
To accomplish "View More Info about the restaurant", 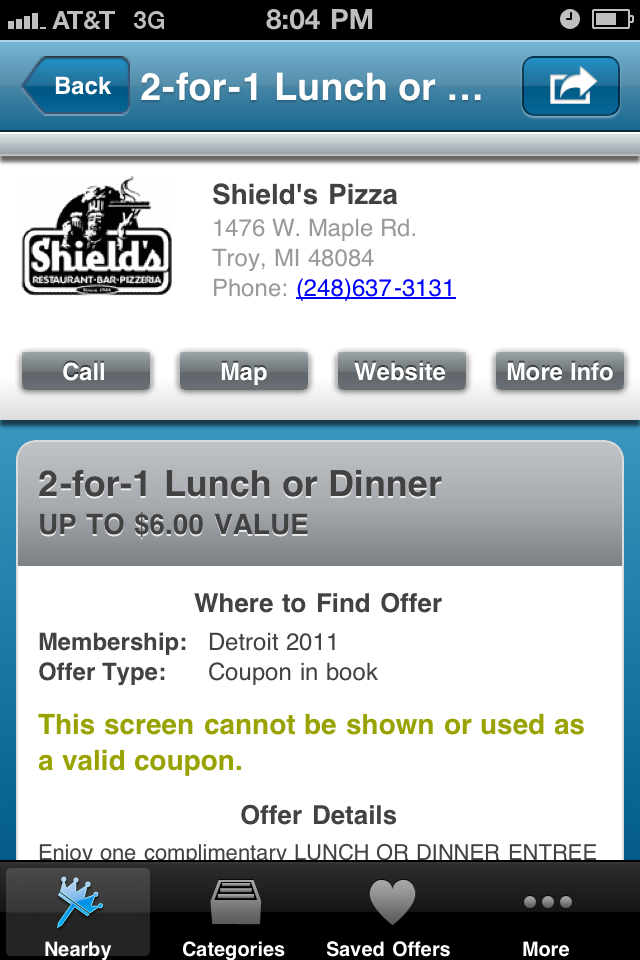I will 559,372.
